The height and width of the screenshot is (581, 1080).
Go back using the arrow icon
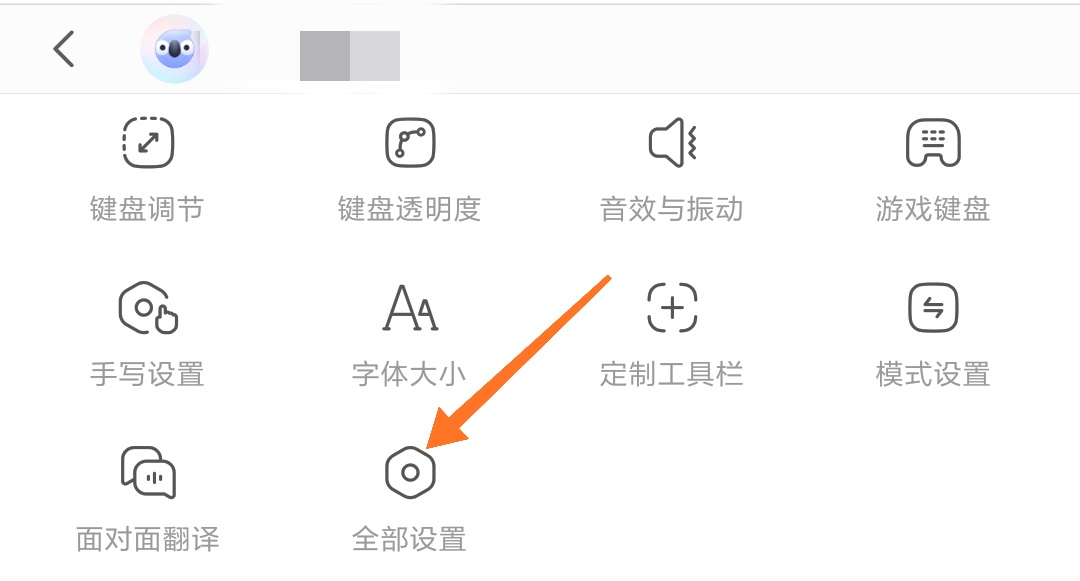(64, 48)
